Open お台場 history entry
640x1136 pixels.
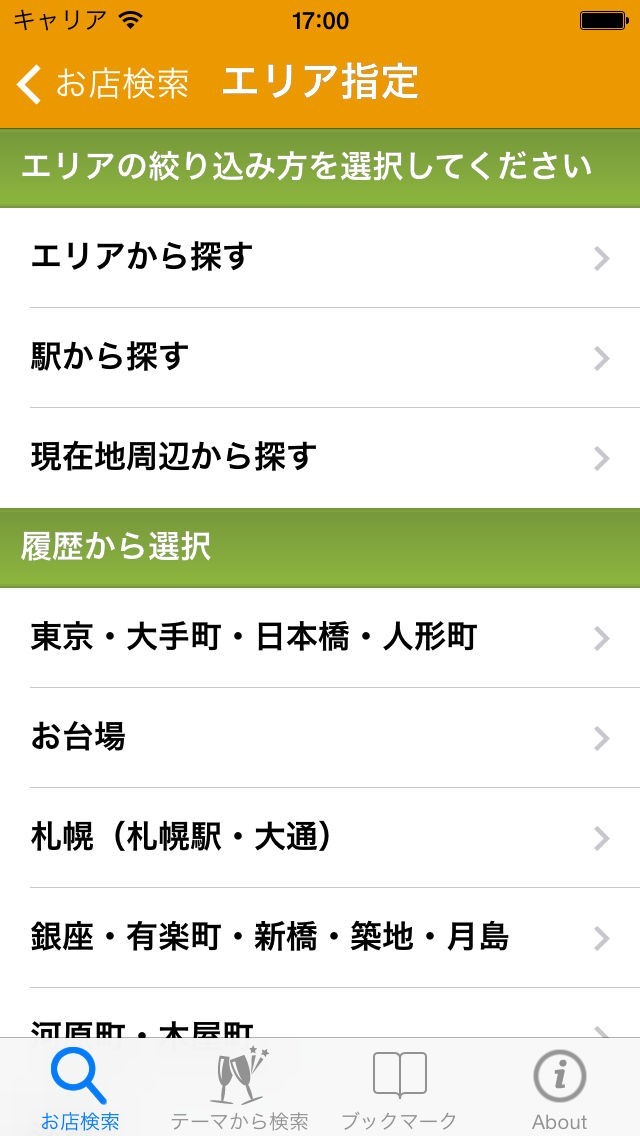(320, 738)
